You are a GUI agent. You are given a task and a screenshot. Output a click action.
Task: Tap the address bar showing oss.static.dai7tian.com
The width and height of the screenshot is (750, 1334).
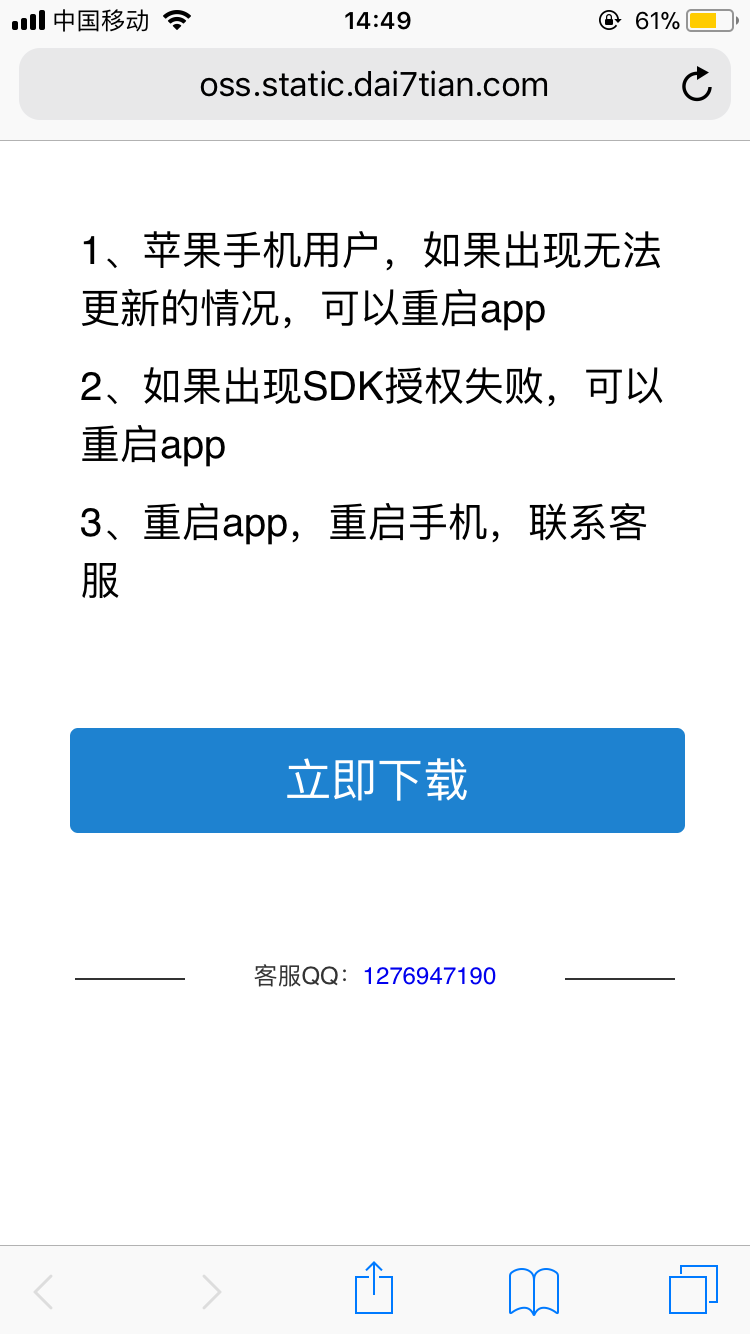[x=375, y=84]
